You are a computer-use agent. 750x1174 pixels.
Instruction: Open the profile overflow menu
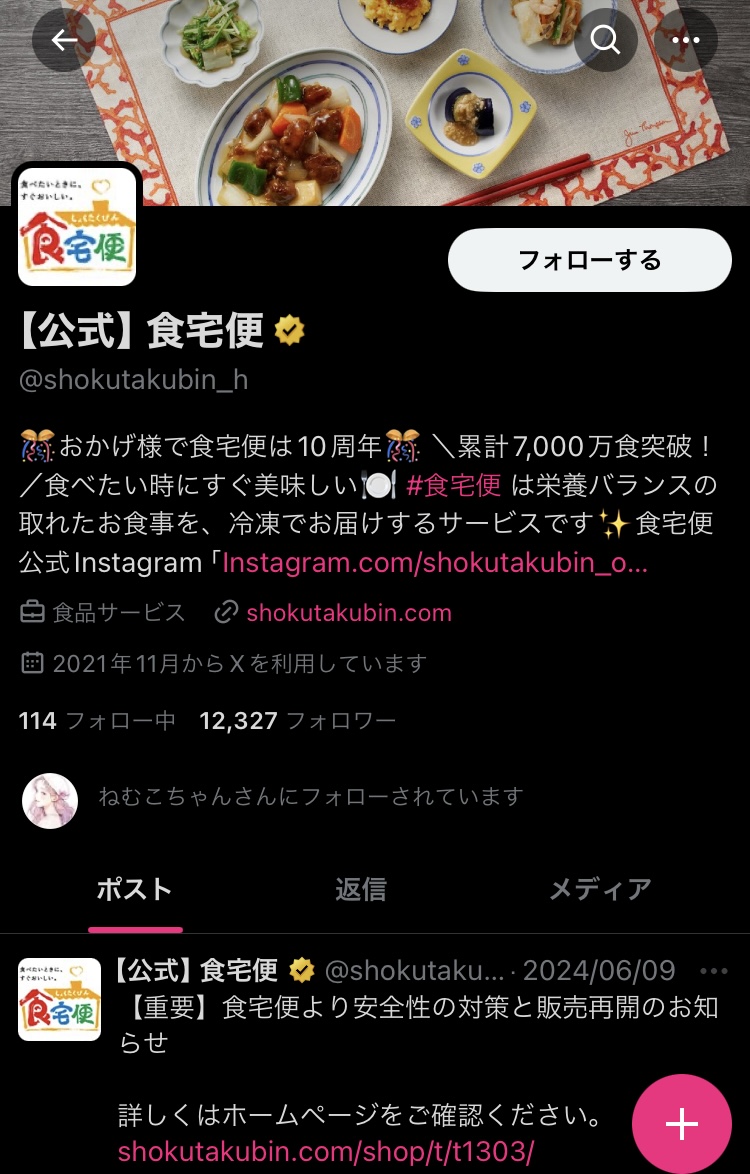(685, 40)
